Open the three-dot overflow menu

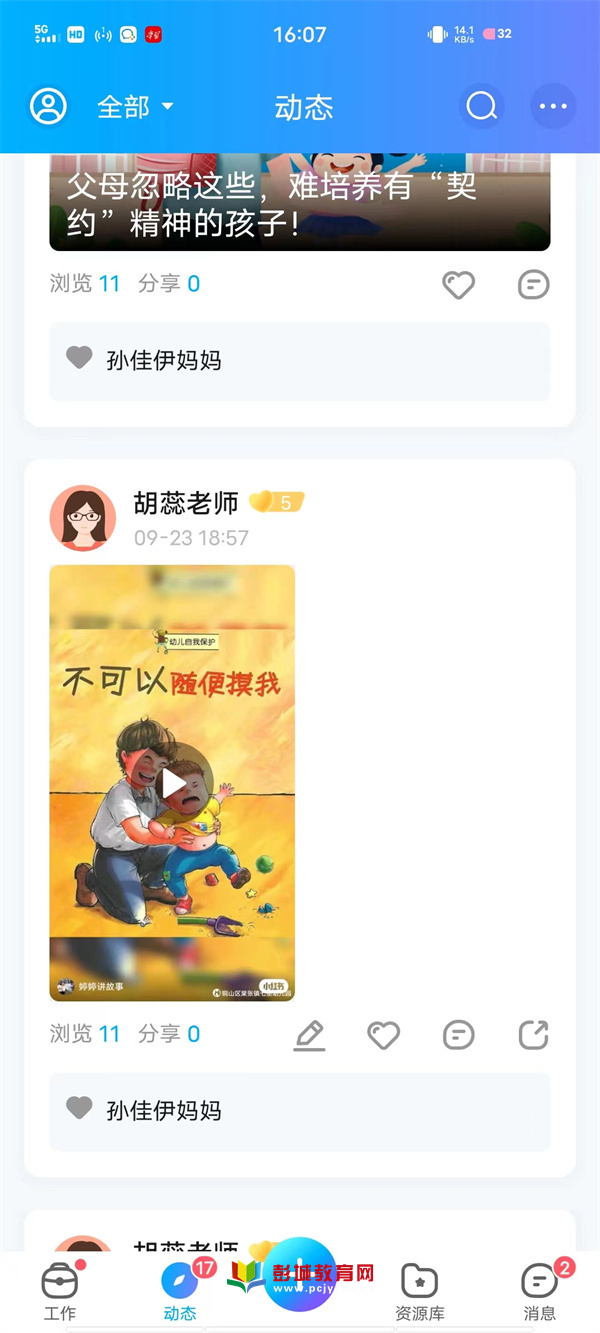(553, 106)
